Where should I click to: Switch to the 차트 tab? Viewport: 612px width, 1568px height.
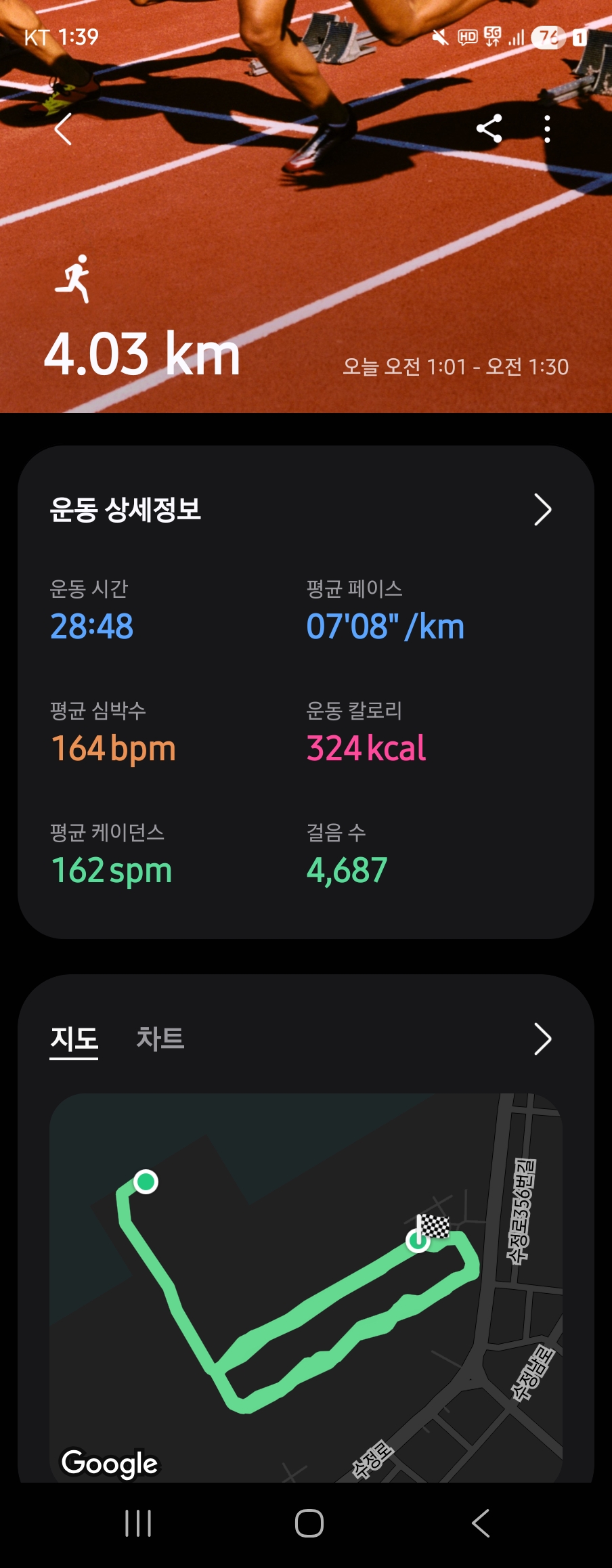[x=160, y=1039]
